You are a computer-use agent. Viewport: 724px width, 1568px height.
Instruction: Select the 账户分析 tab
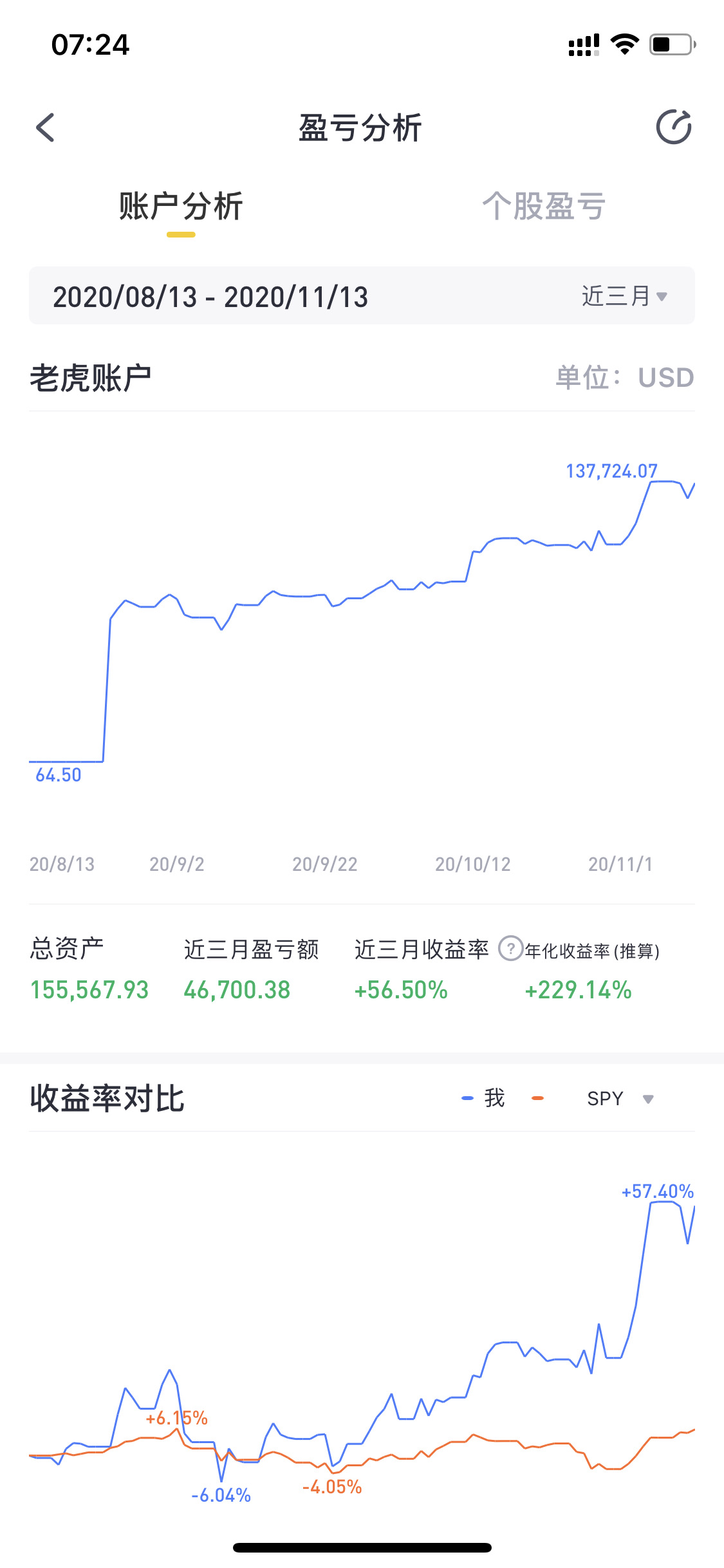click(x=181, y=207)
